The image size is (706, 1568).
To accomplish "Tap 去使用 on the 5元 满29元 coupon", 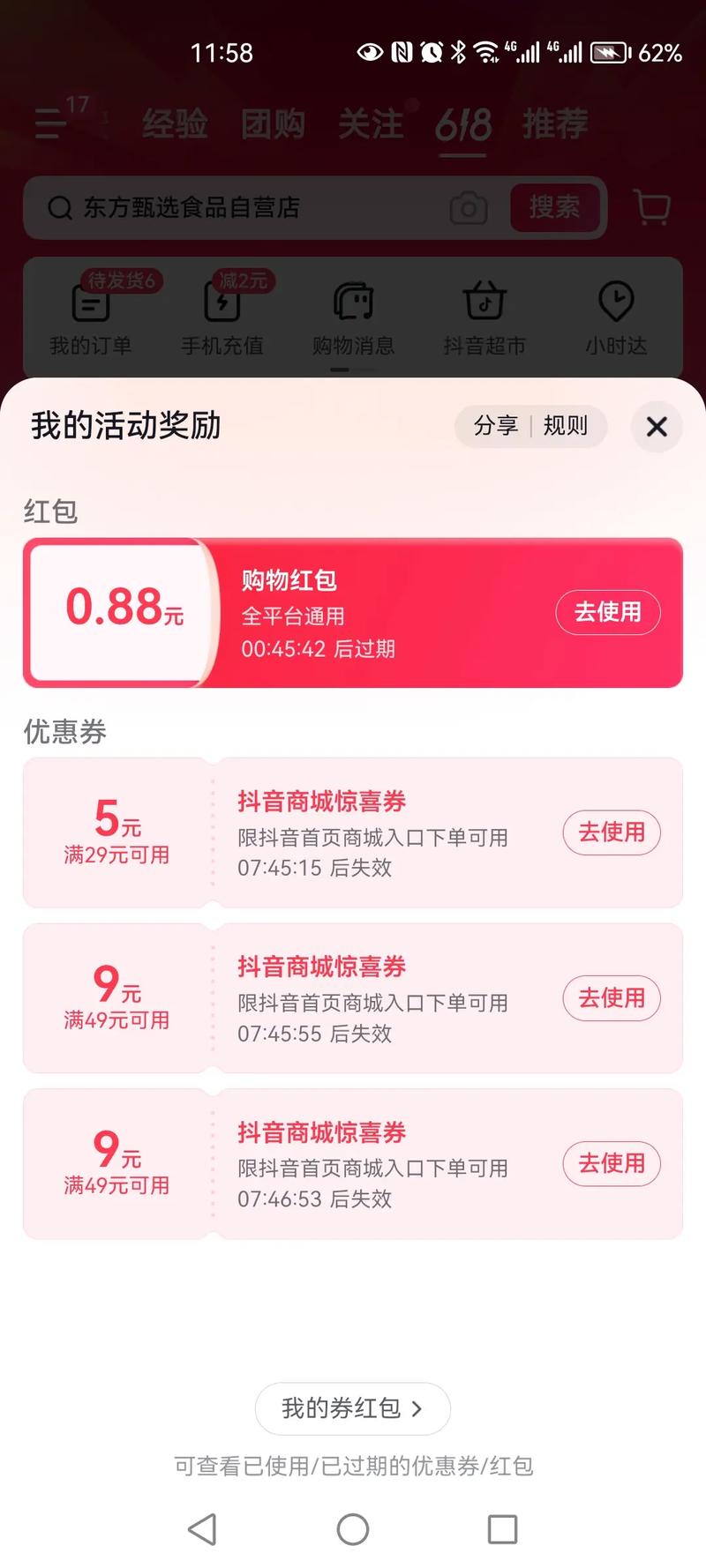I will click(x=612, y=833).
